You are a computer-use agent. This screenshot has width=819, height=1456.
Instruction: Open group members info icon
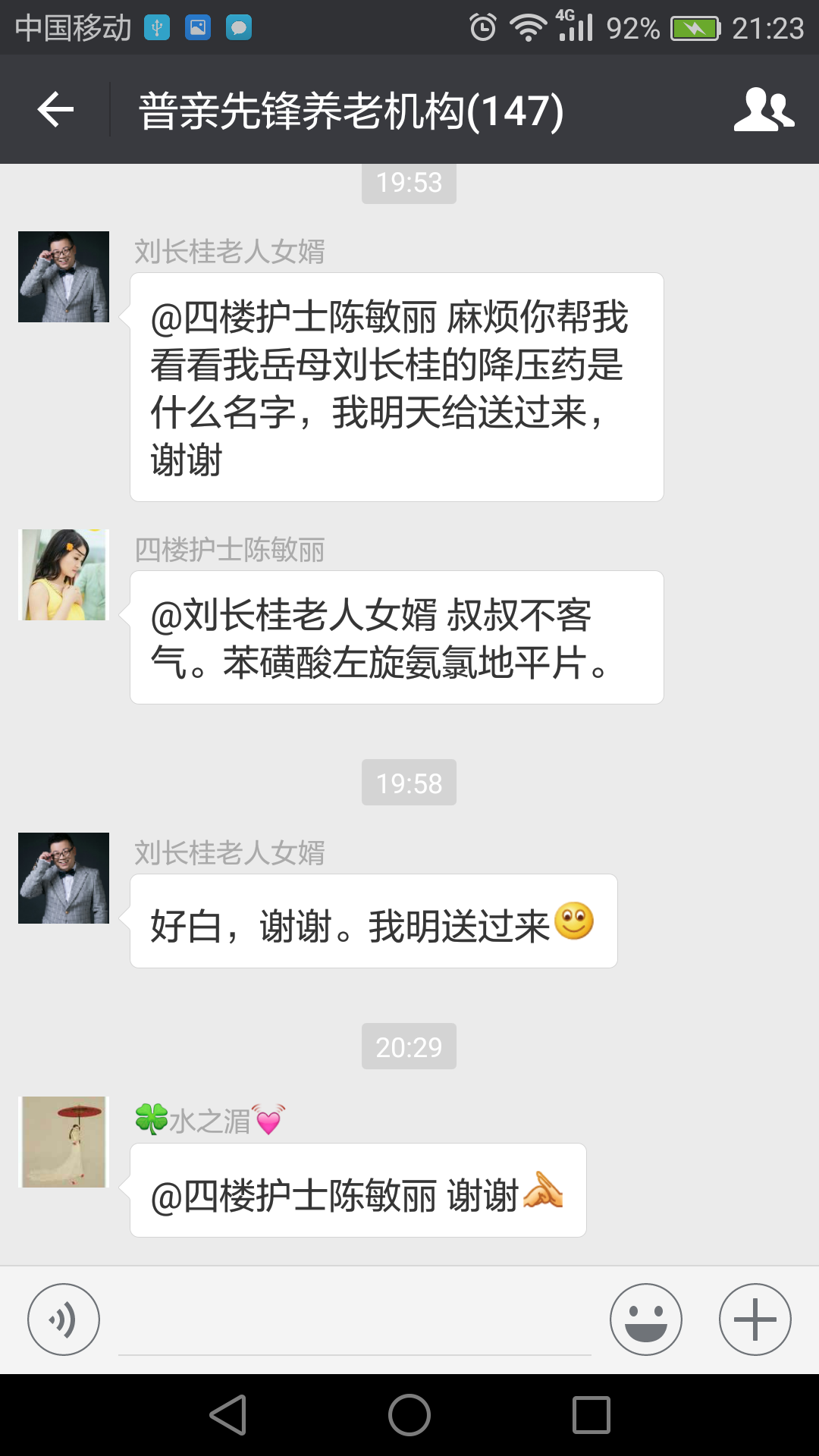(764, 110)
